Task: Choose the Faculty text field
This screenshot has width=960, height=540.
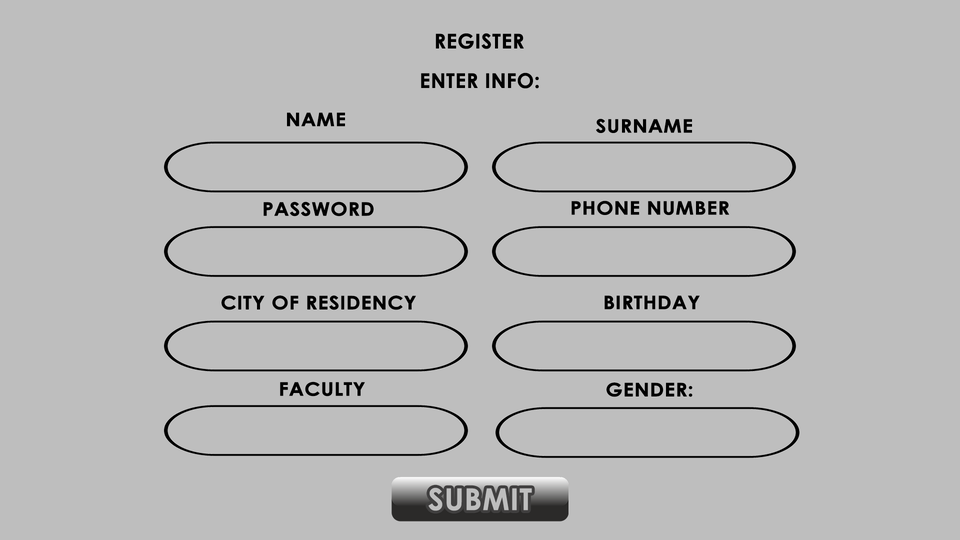Action: click(x=315, y=431)
